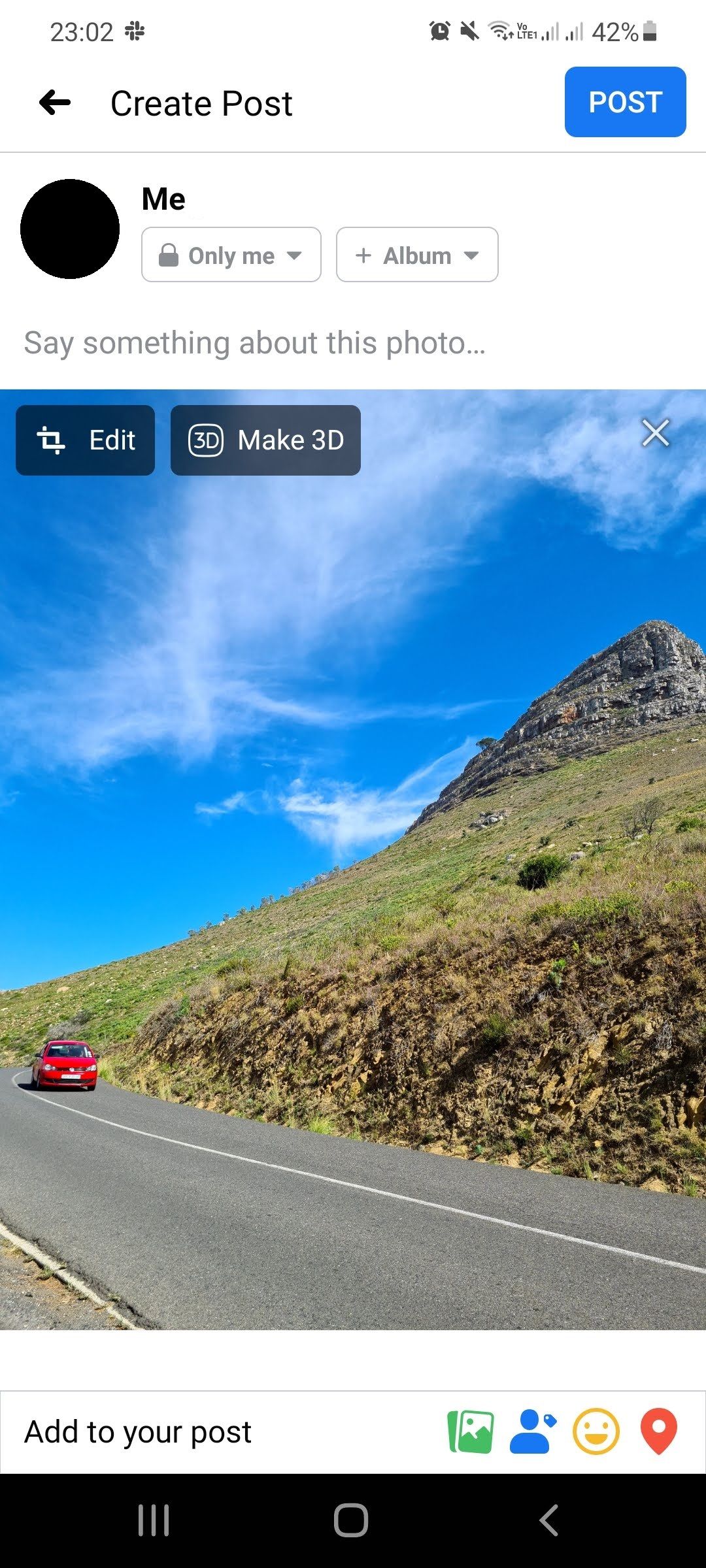Remove the attached photo with X
Image resolution: width=706 pixels, height=1568 pixels.
[655, 433]
